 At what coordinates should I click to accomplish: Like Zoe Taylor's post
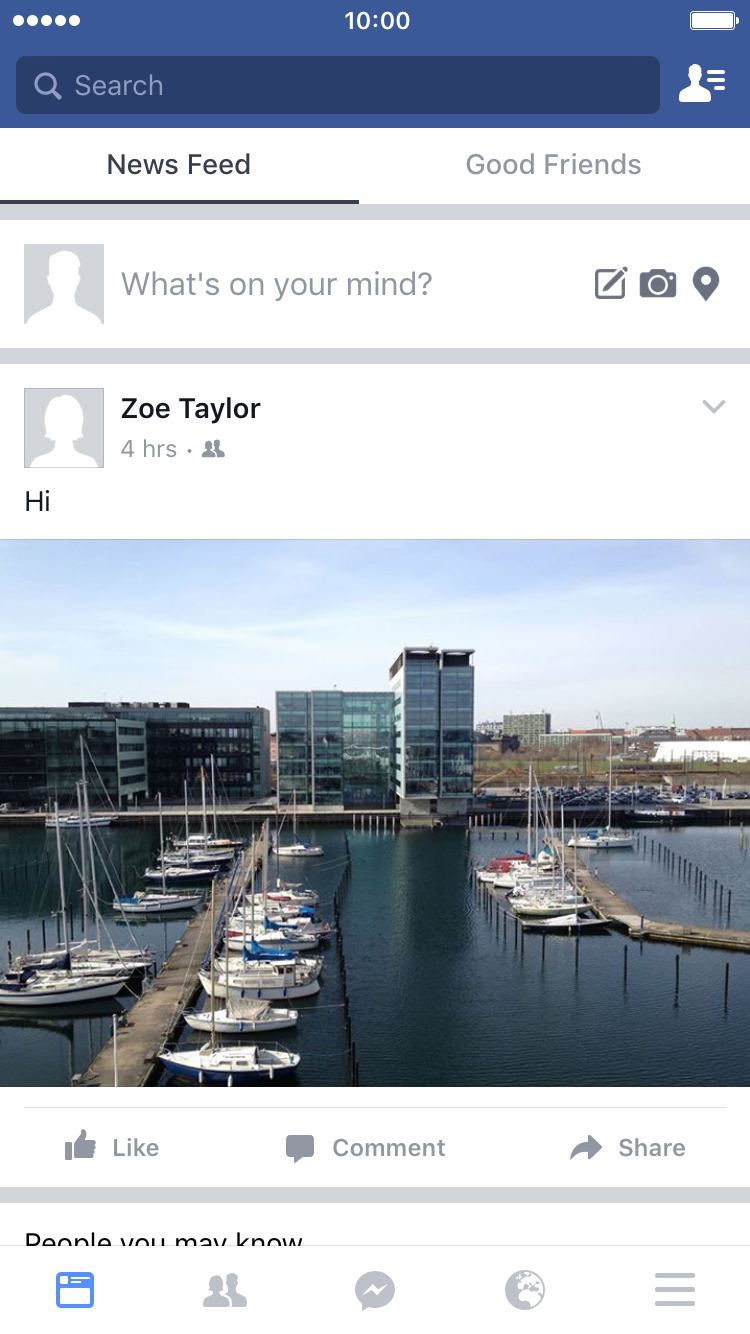tap(112, 1147)
